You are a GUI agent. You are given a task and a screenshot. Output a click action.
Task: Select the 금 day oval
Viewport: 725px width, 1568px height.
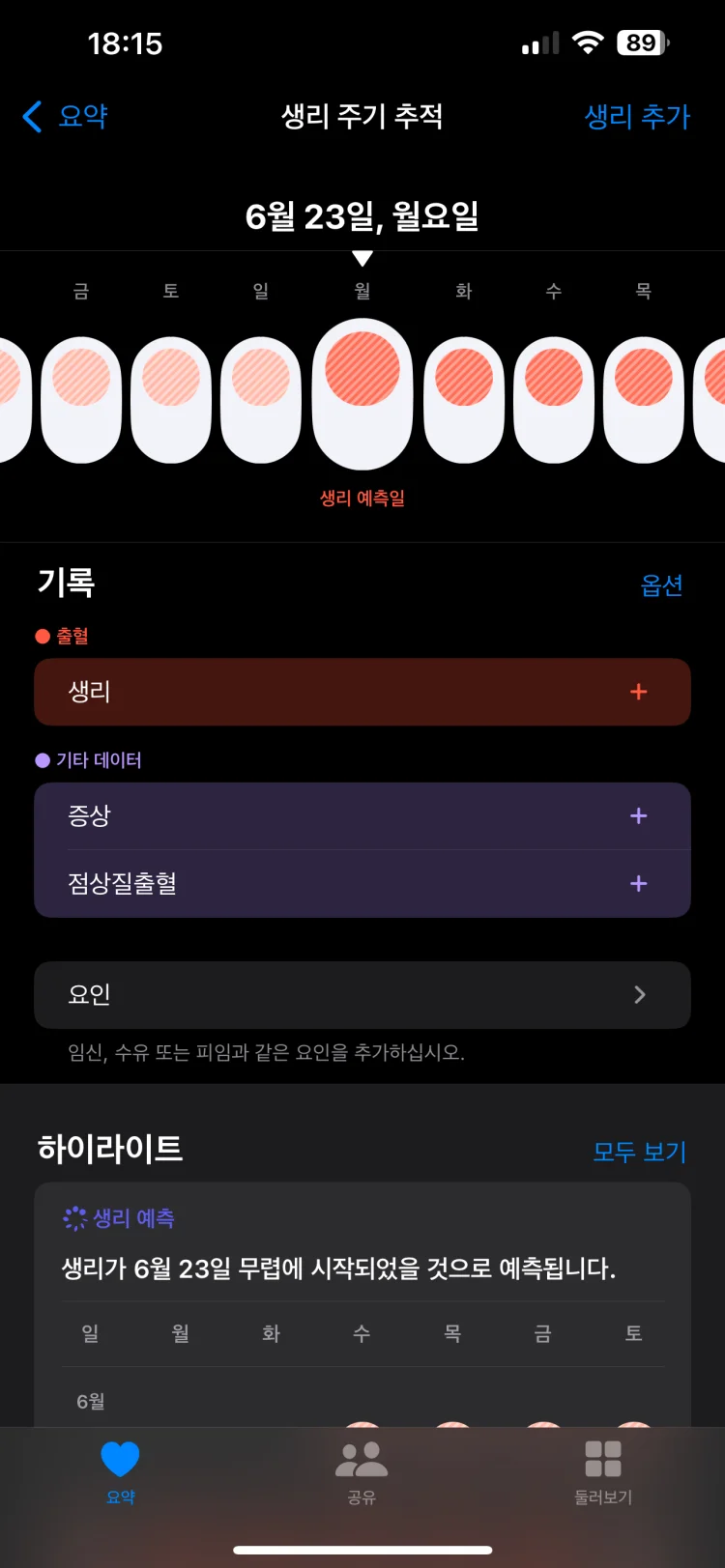point(81,398)
